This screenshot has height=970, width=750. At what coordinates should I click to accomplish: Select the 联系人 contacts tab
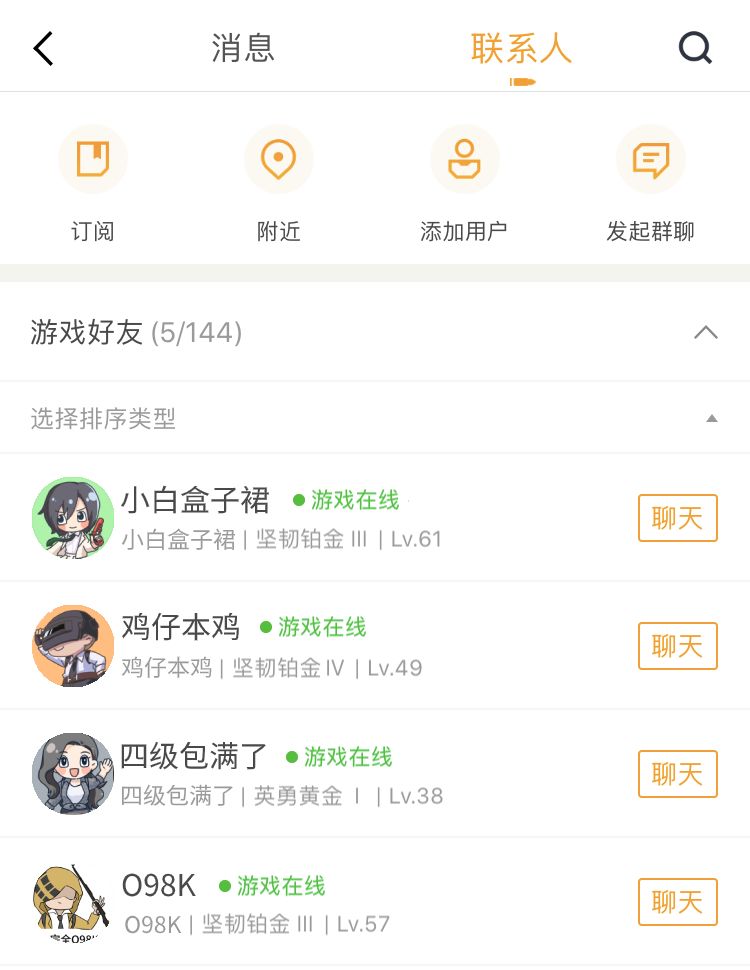[x=519, y=48]
